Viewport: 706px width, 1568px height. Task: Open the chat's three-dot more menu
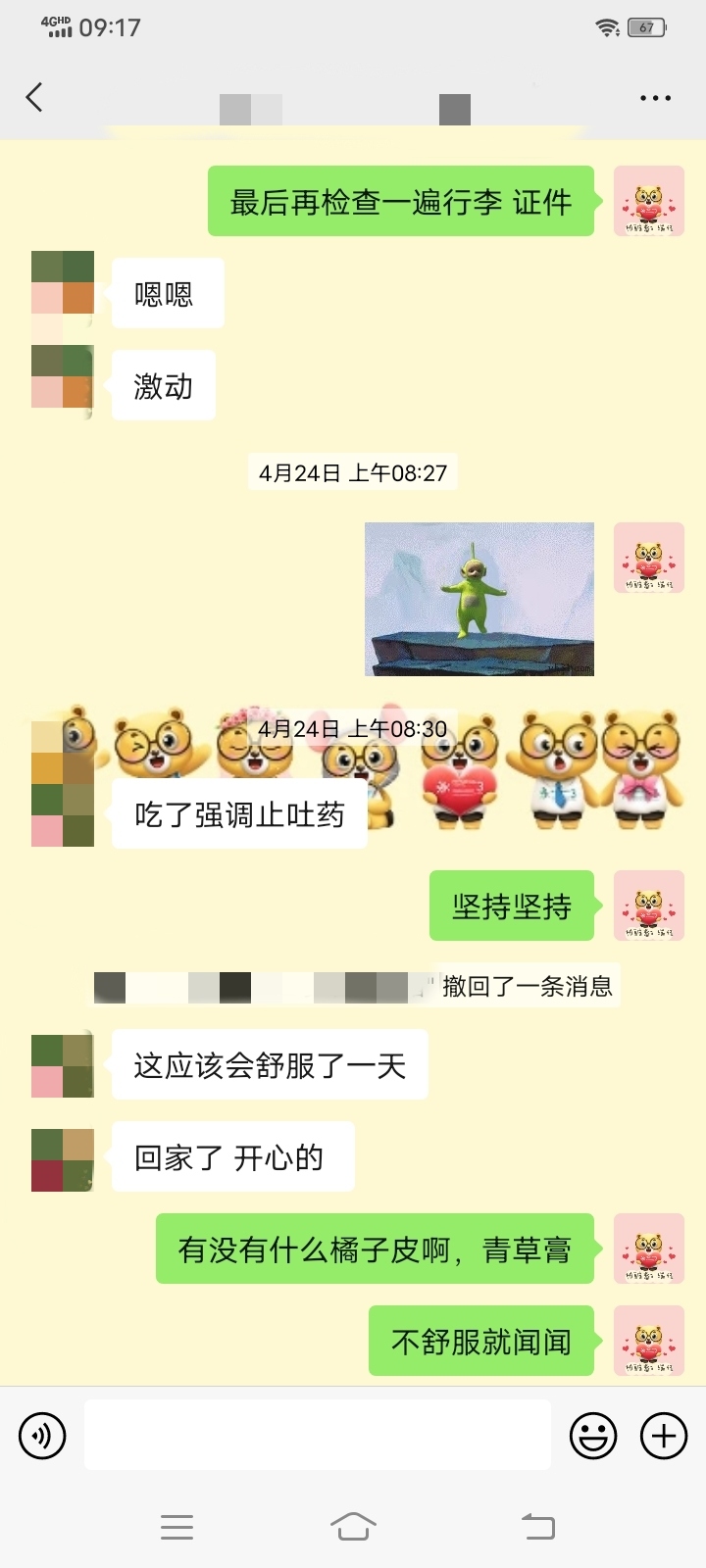tap(655, 98)
